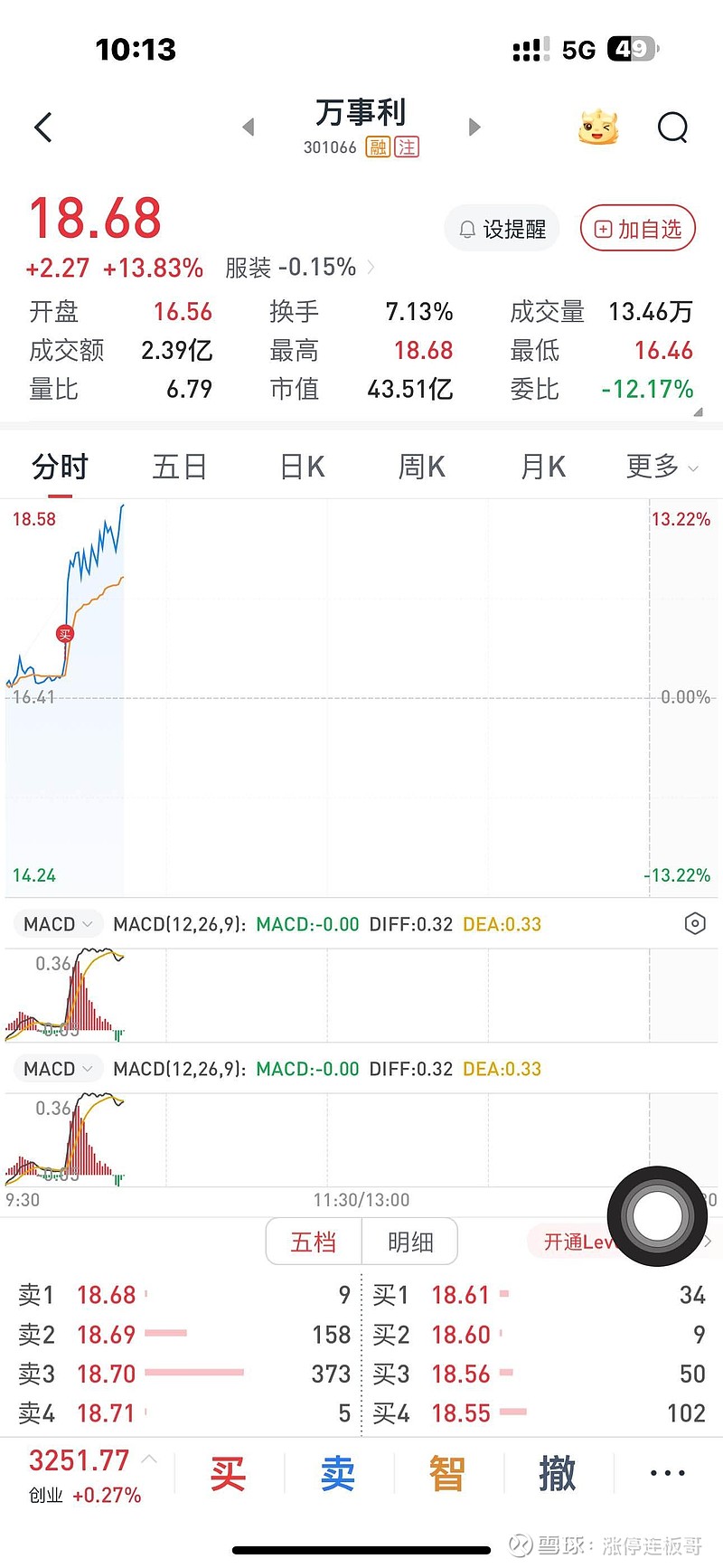Select the 买1 price 18.61
The width and height of the screenshot is (723, 1568).
click(x=459, y=1295)
